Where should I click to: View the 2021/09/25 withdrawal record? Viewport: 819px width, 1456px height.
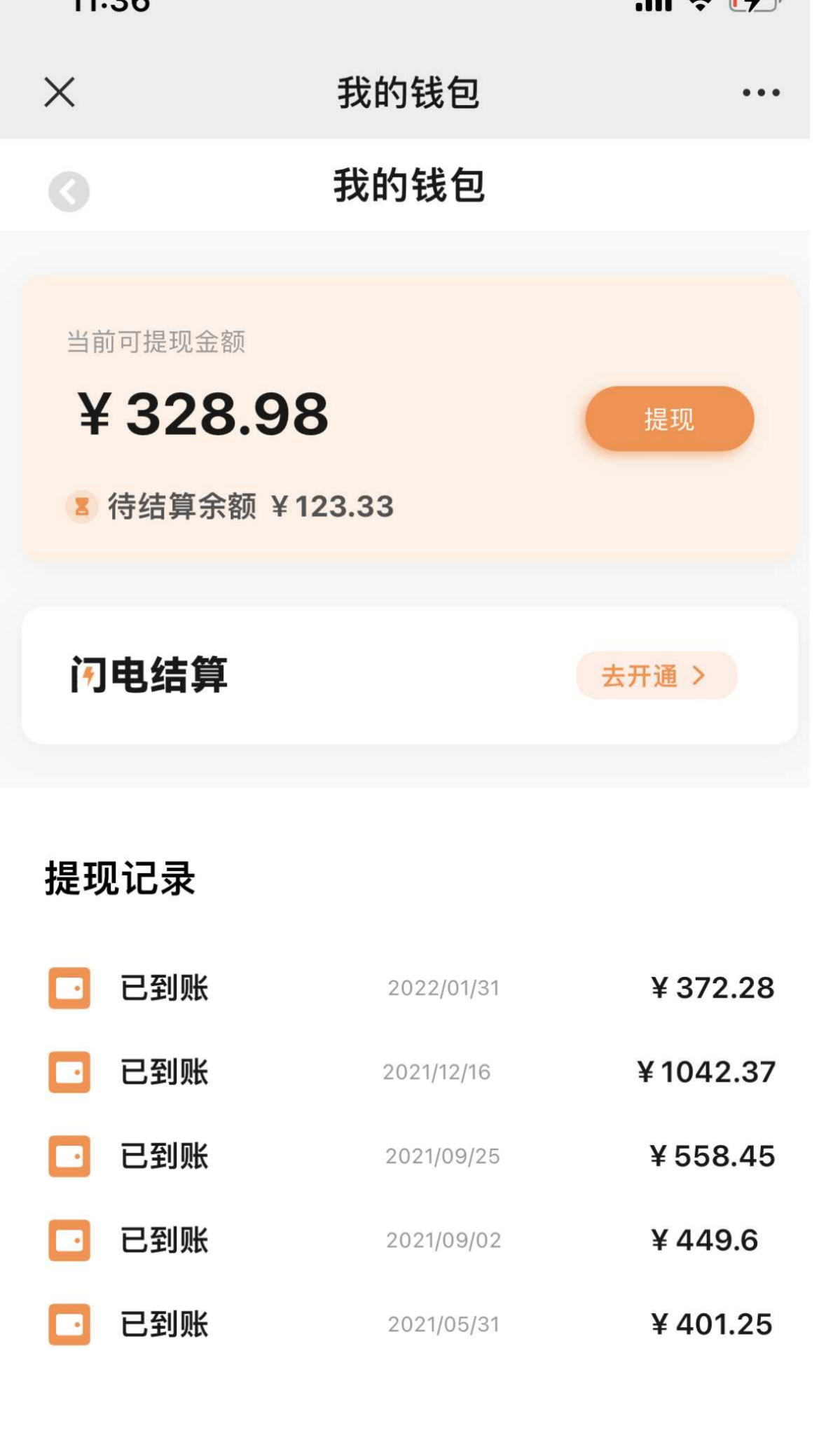pyautogui.click(x=410, y=1156)
